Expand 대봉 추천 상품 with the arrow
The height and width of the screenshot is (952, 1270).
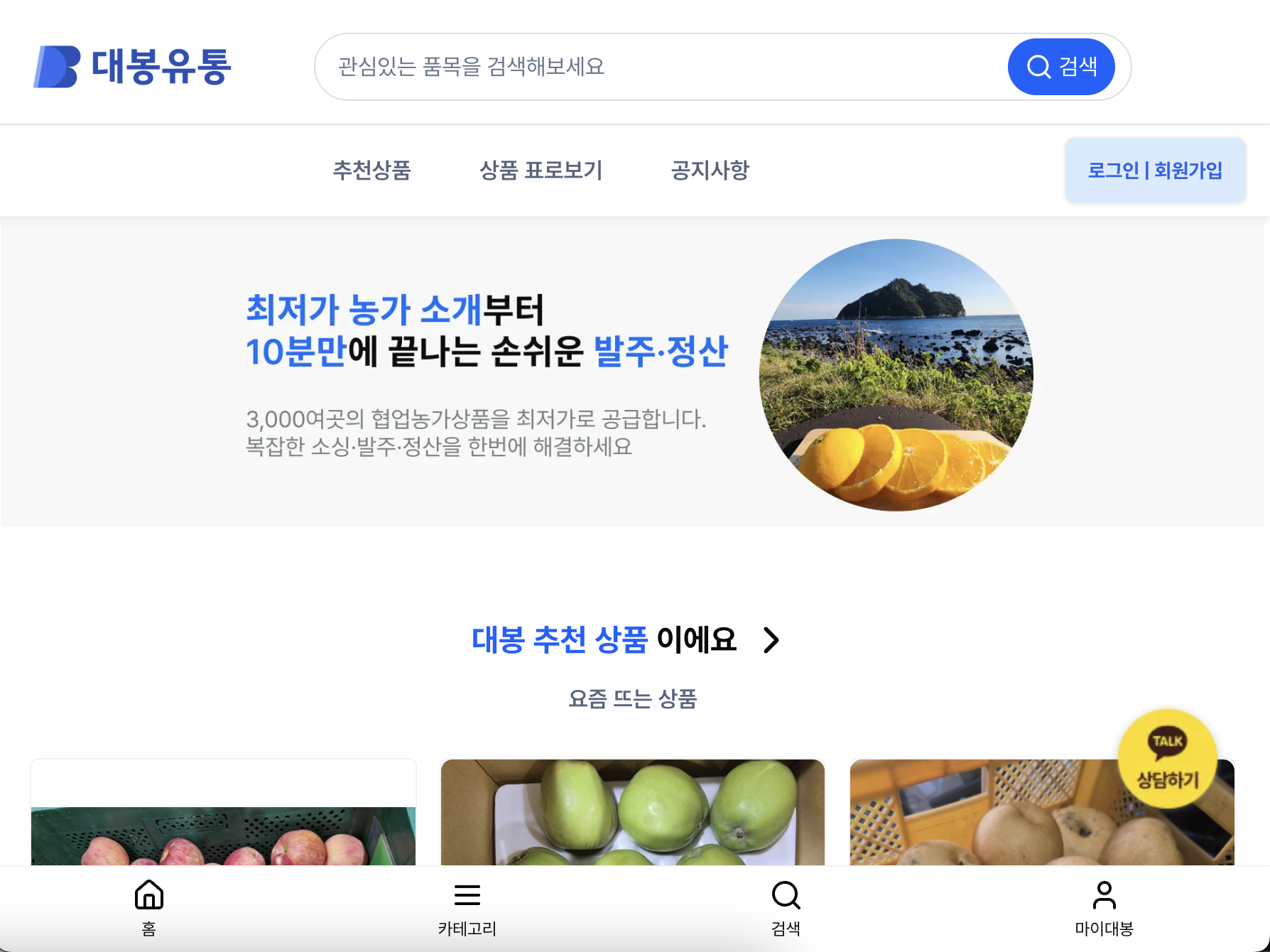tap(771, 640)
